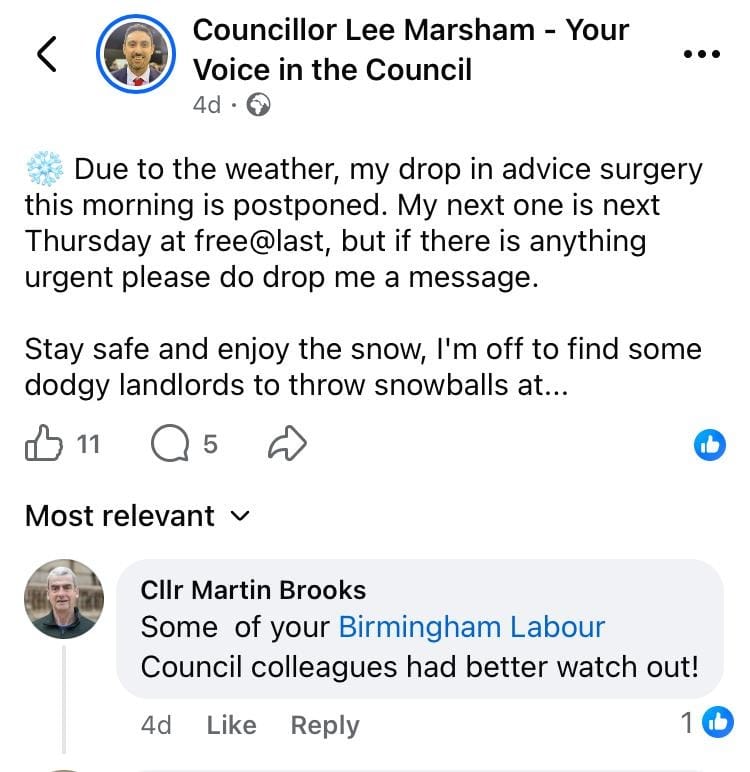This screenshot has width=750, height=772.
Task: See who reacted to Martin Brooks' comment
Action: (707, 723)
